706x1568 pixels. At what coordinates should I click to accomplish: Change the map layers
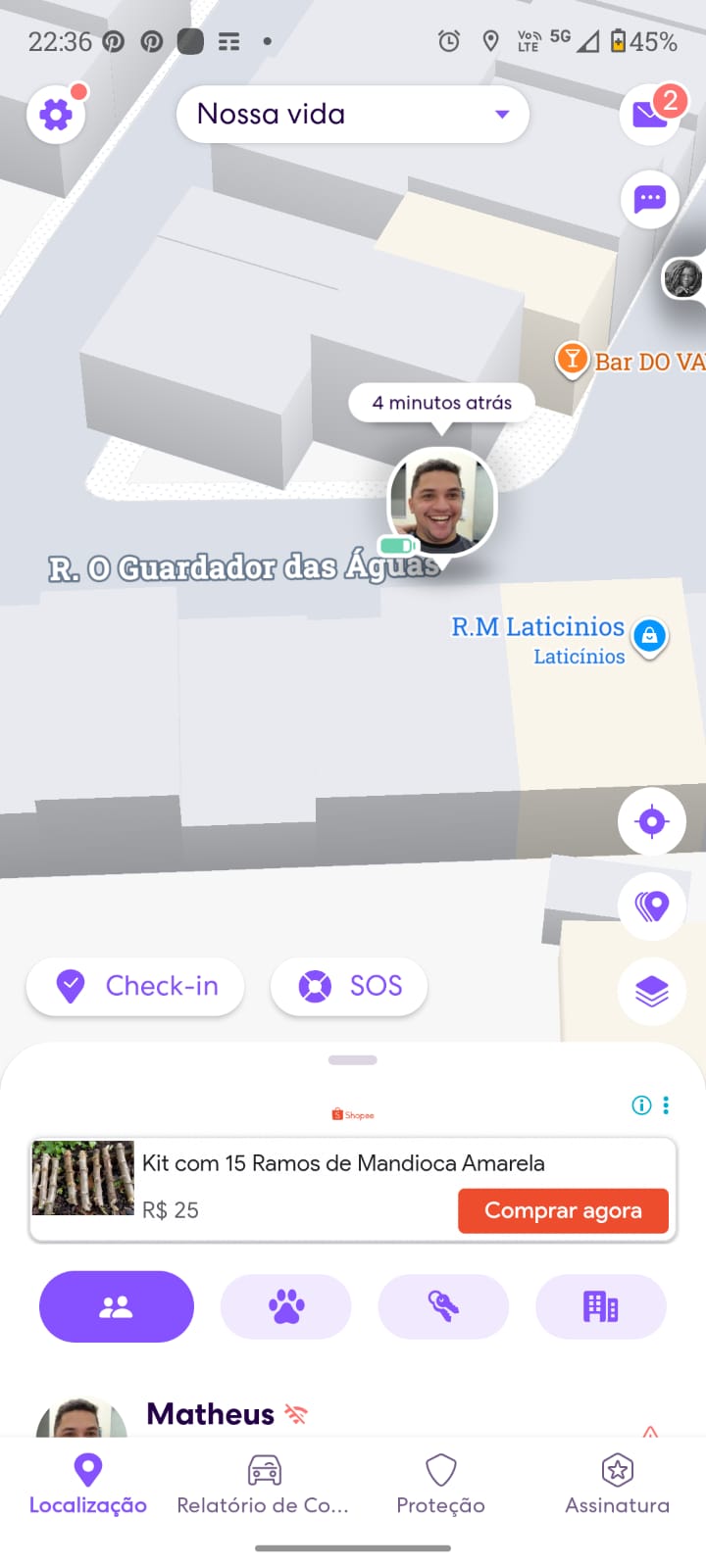[651, 992]
